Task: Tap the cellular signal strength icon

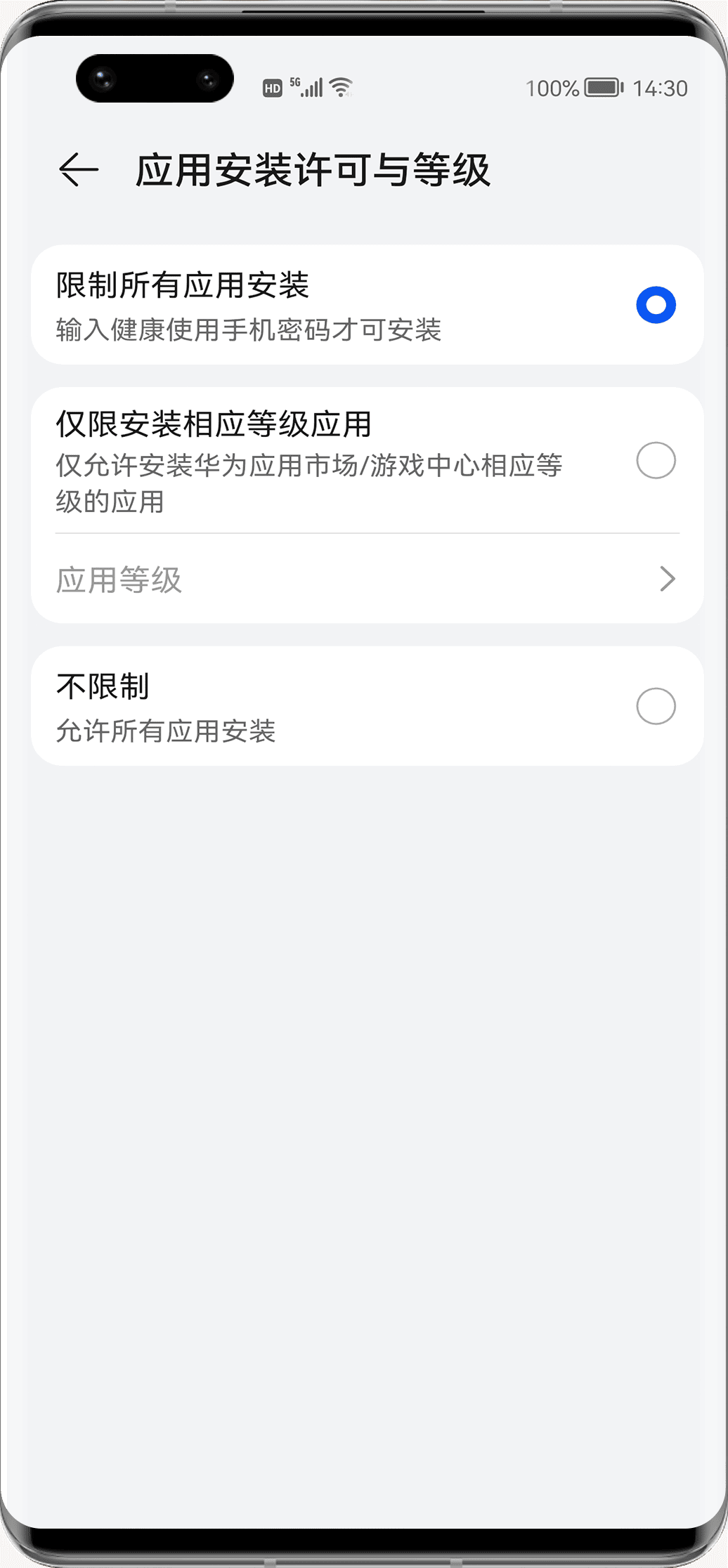Action: point(313,87)
